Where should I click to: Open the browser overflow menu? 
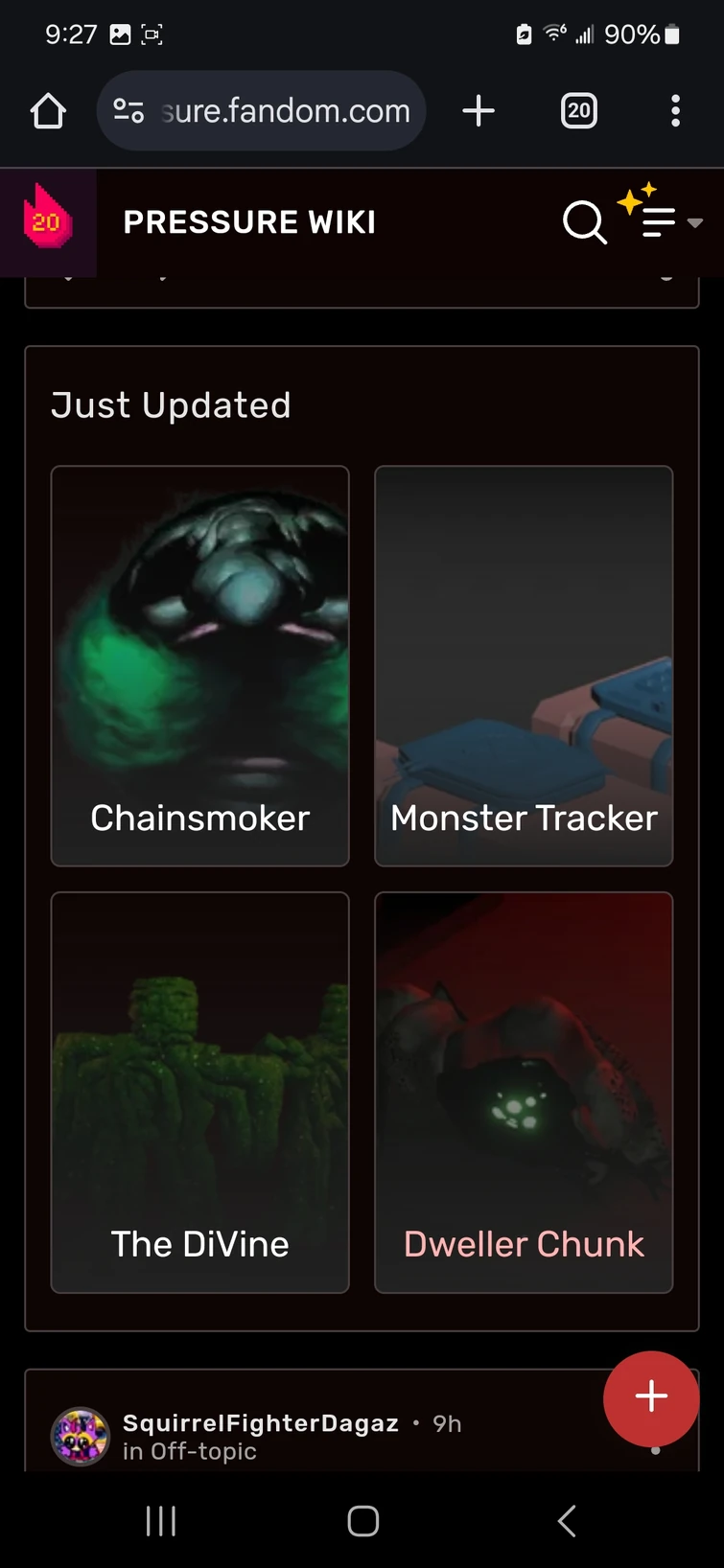coord(676,111)
